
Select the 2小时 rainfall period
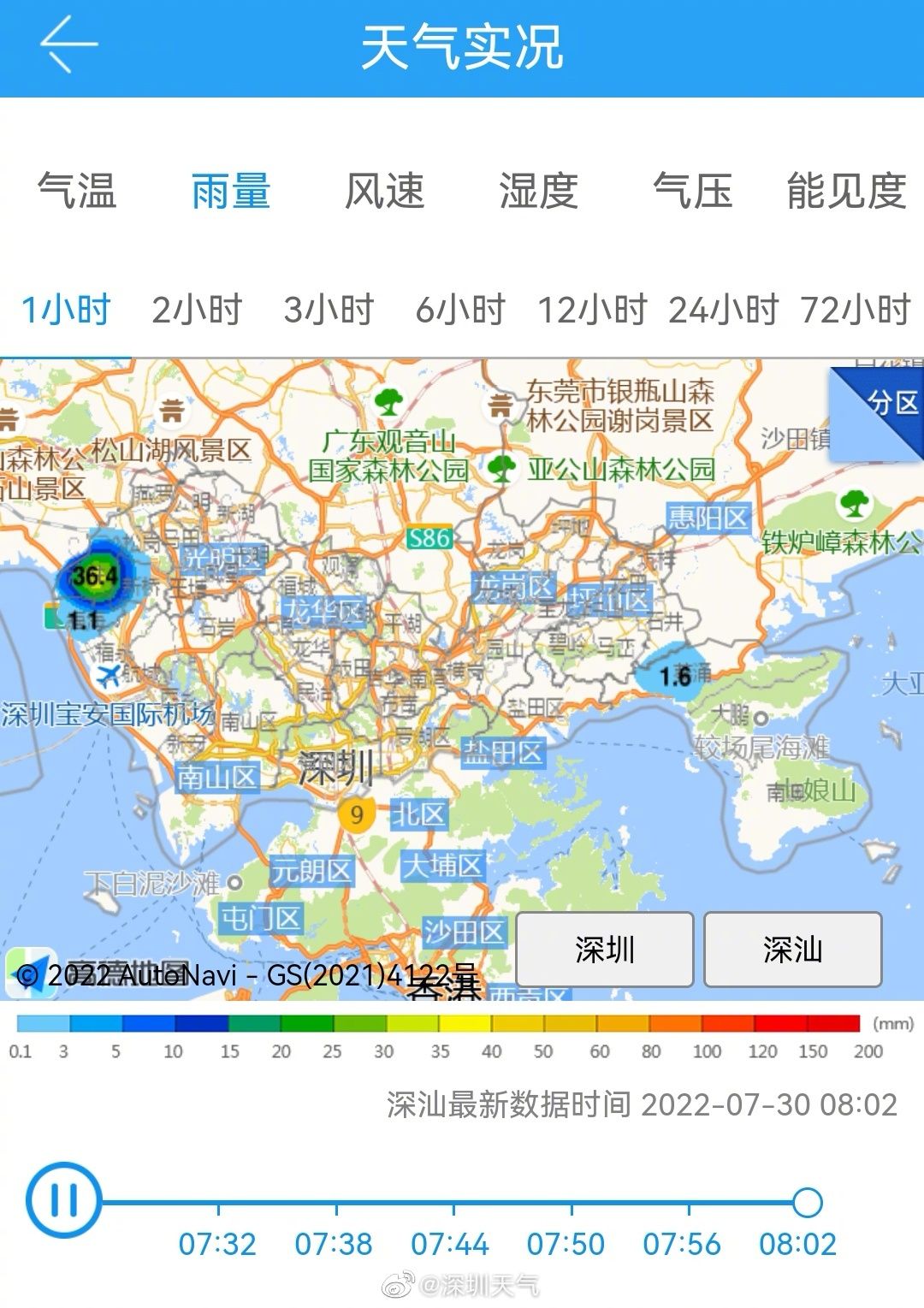pos(197,310)
